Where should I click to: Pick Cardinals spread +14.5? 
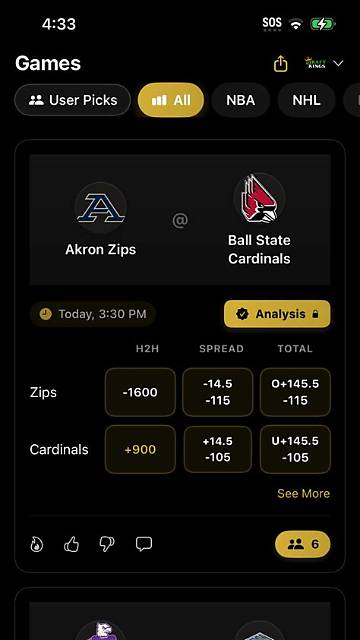(218, 449)
